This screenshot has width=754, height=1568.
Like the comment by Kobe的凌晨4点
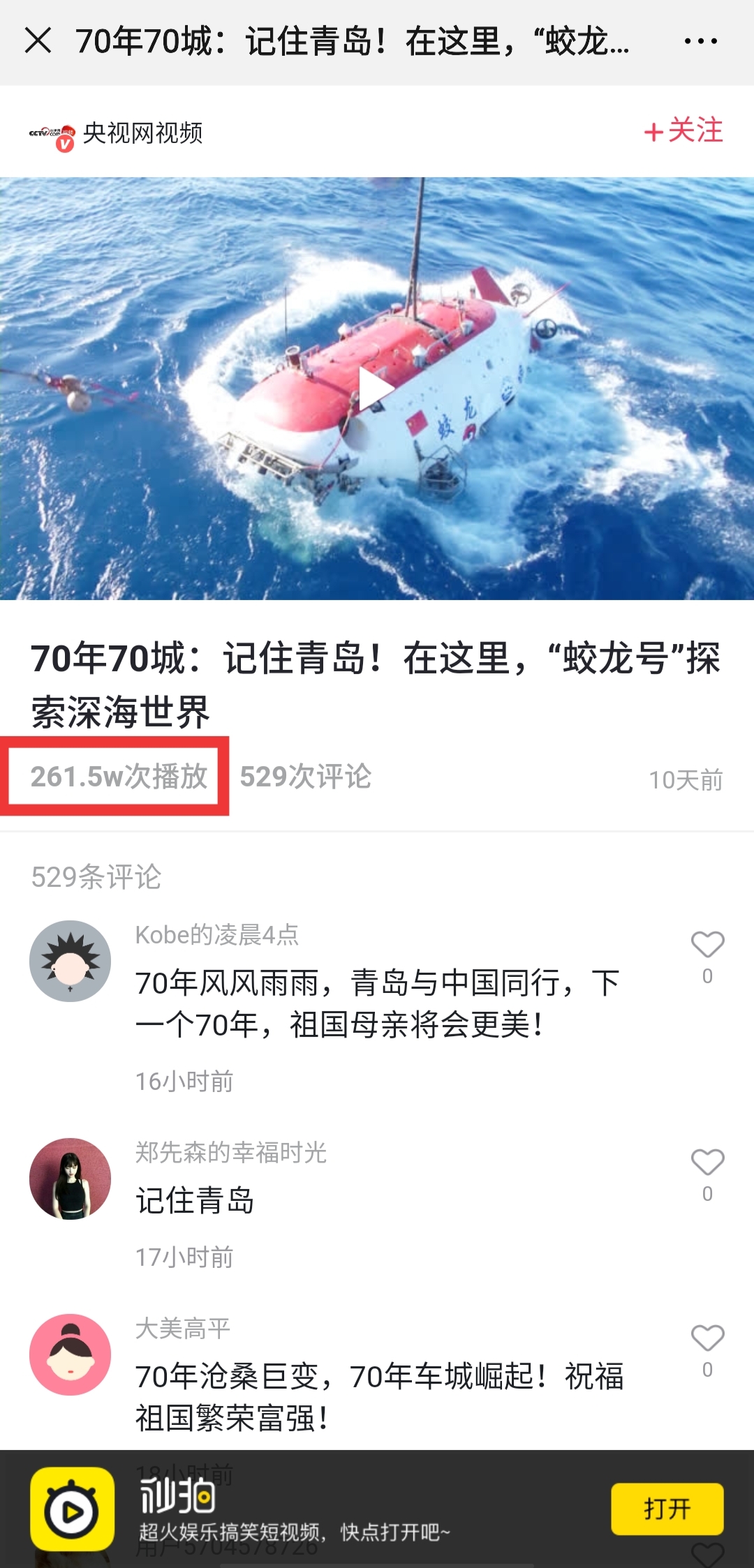pyautogui.click(x=707, y=945)
